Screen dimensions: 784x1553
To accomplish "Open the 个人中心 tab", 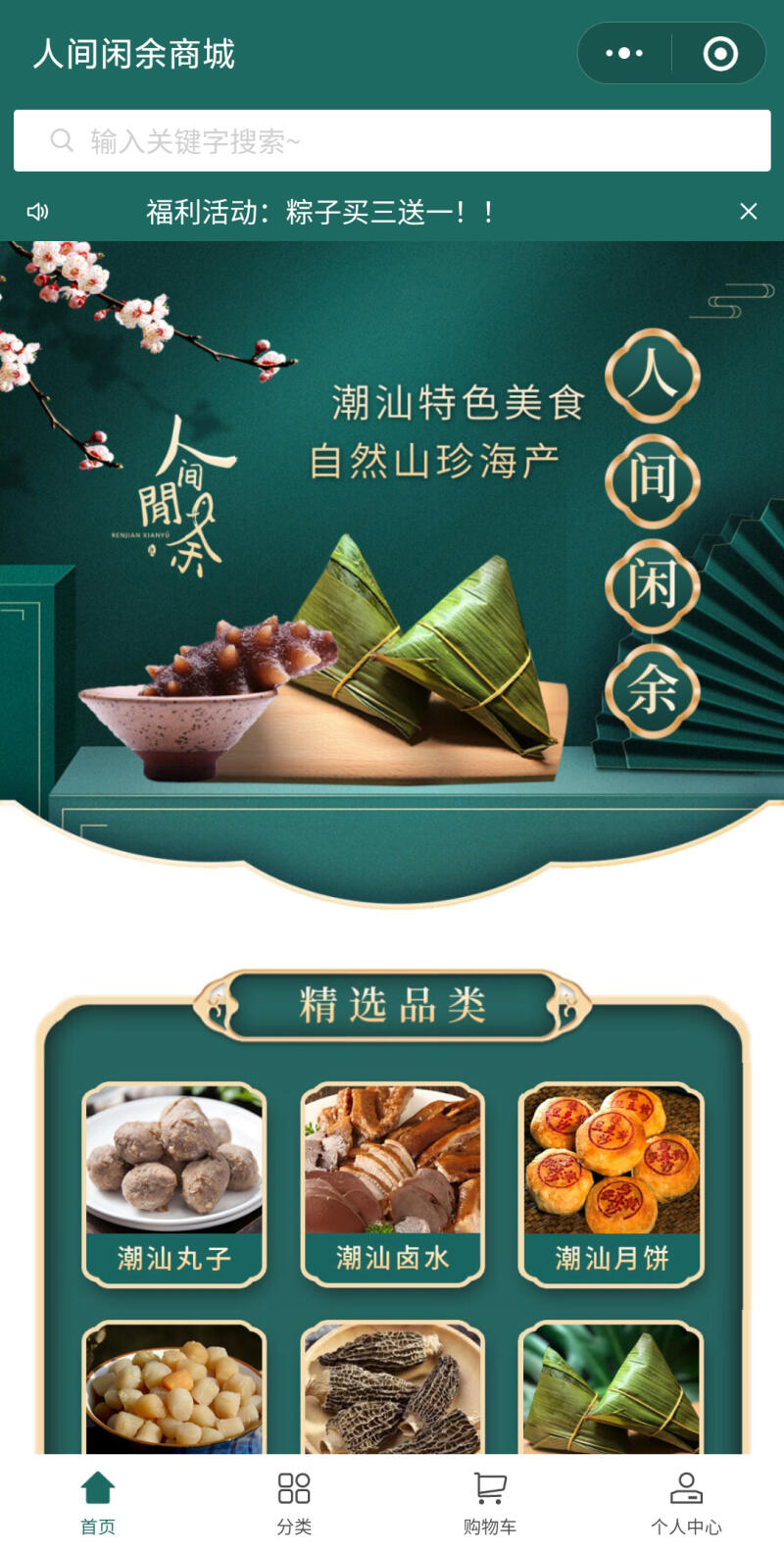I will (x=686, y=1502).
